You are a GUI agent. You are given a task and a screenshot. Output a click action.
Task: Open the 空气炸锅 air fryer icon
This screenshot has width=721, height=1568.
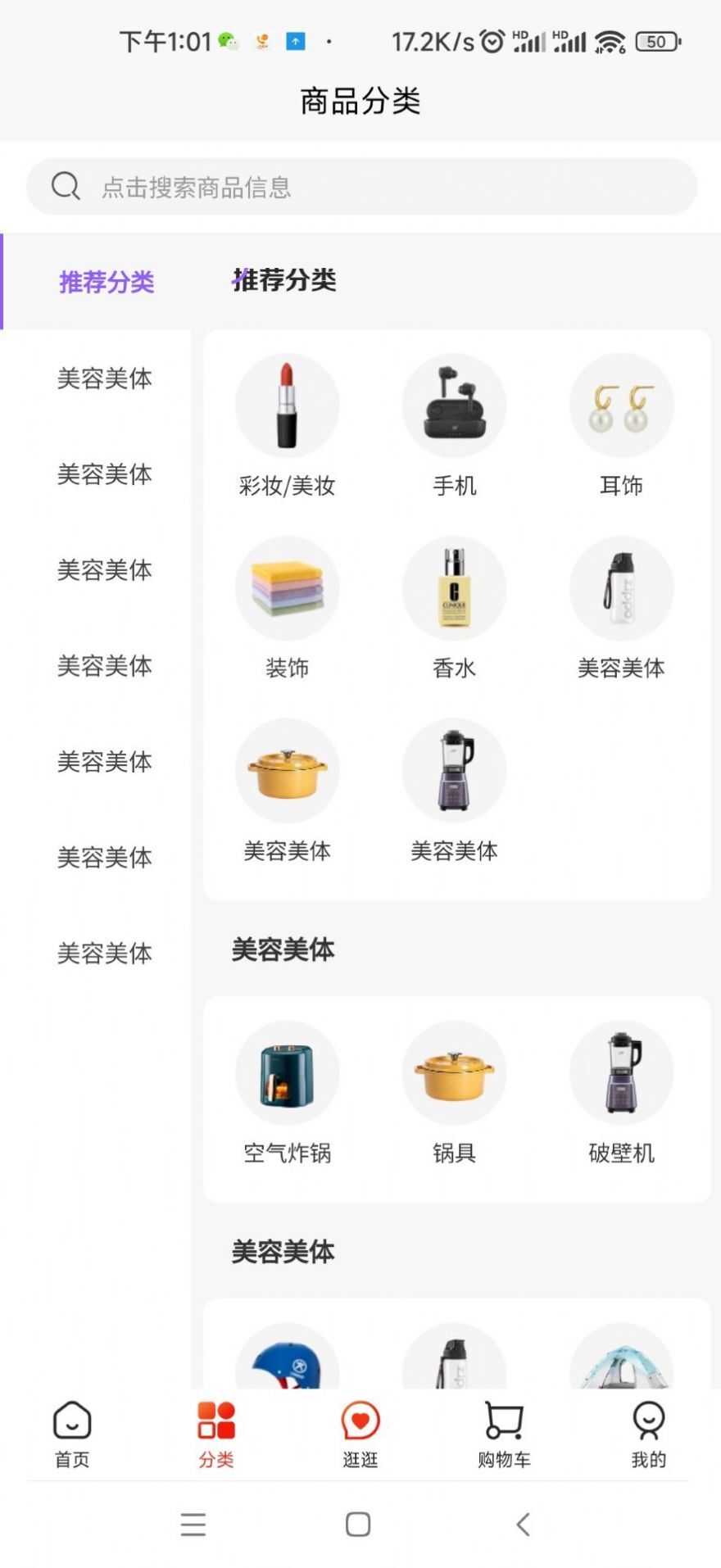tap(287, 1073)
